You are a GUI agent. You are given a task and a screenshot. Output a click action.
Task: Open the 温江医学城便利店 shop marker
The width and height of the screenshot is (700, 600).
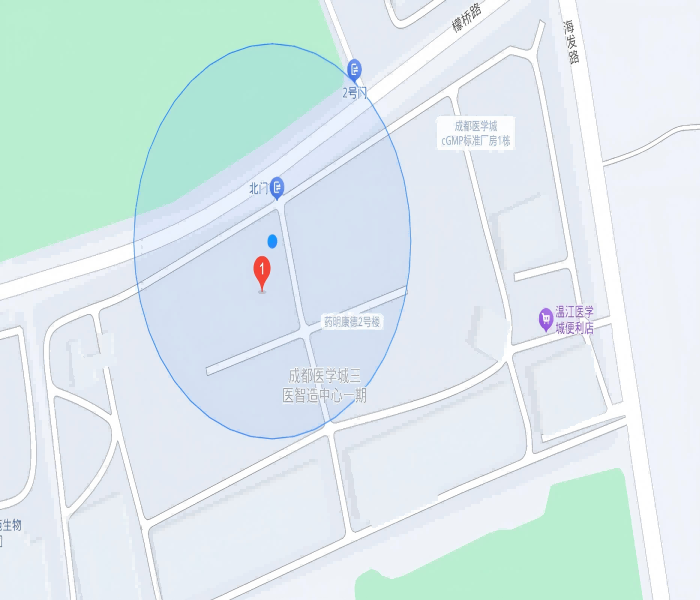(545, 319)
